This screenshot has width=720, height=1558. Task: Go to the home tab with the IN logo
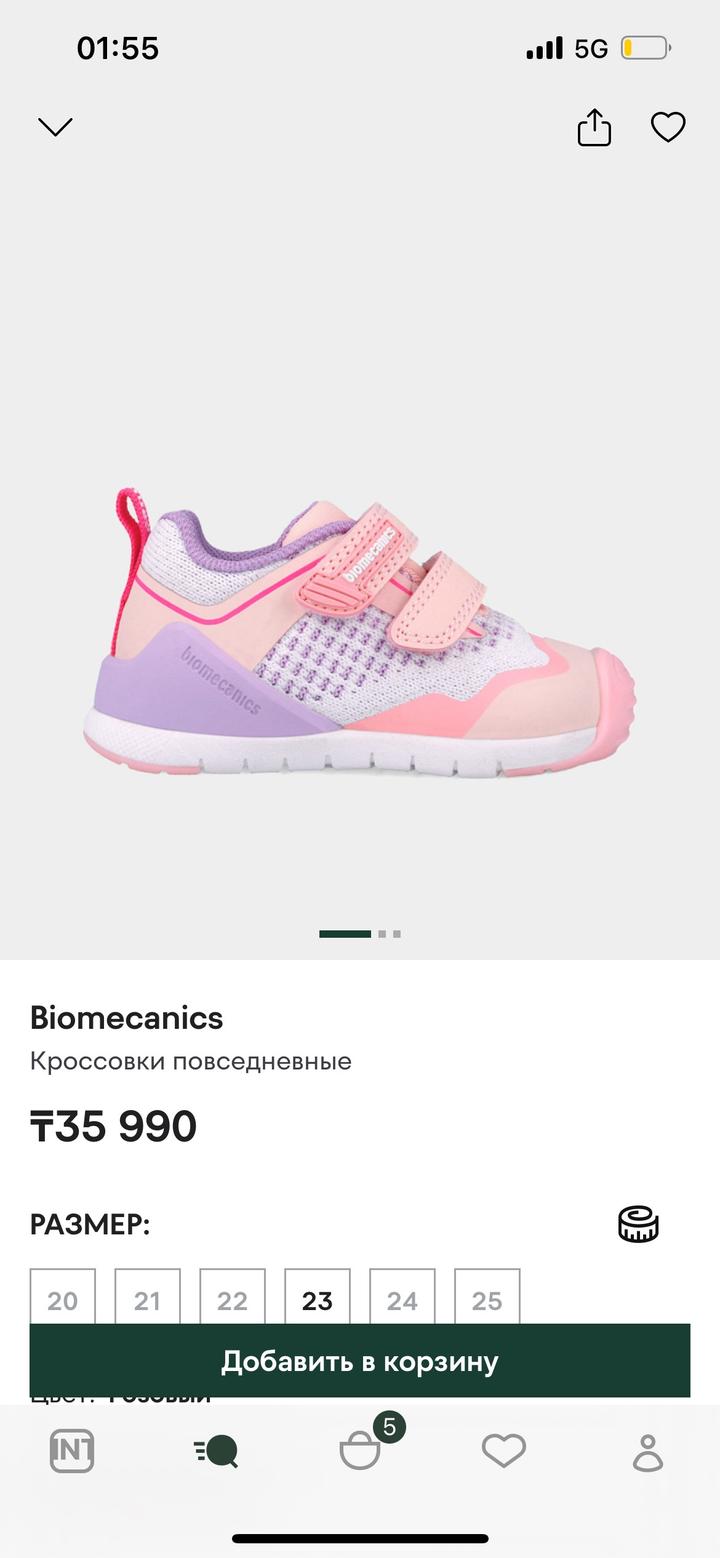(x=72, y=1451)
